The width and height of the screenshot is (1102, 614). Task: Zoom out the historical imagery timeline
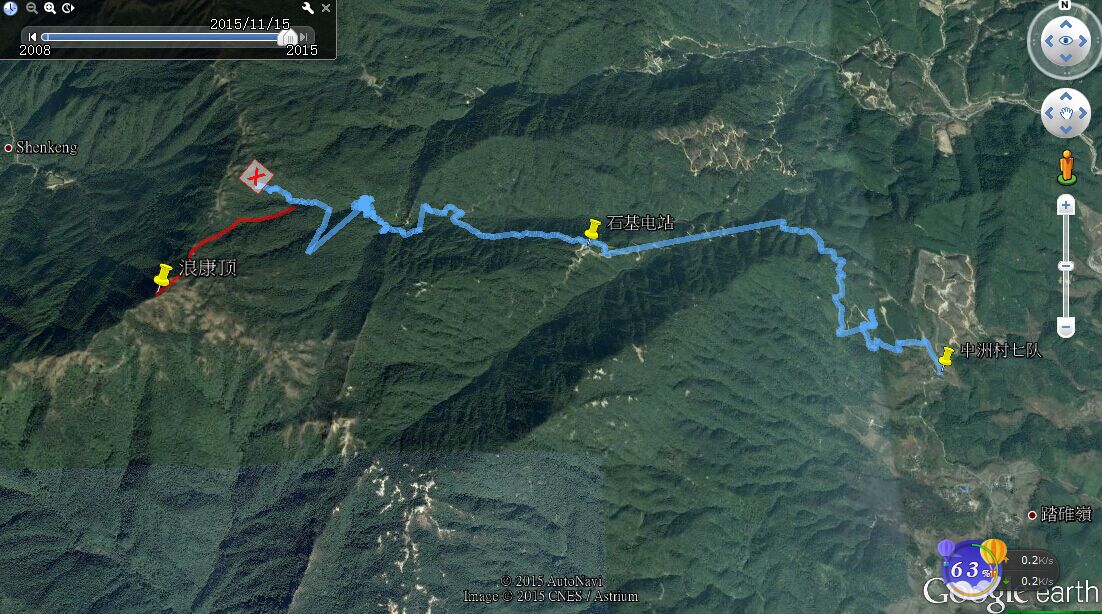coord(30,8)
